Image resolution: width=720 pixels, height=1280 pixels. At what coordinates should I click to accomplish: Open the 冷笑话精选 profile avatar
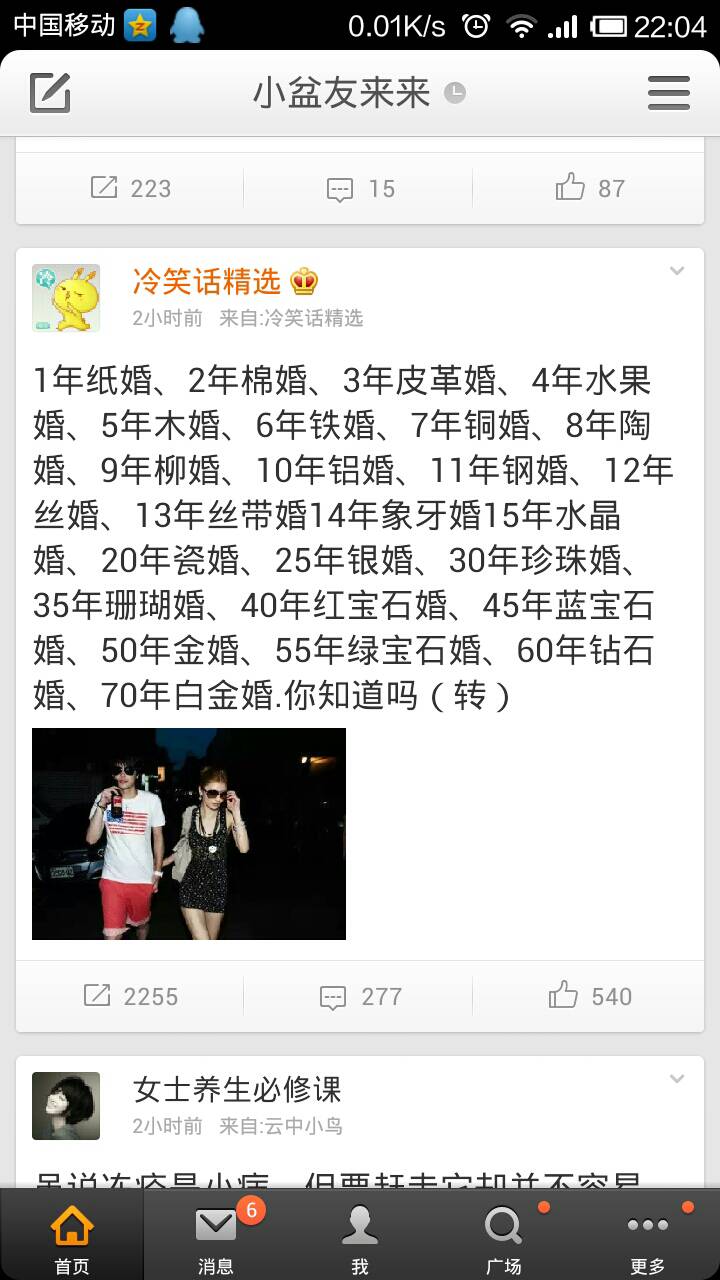point(66,298)
